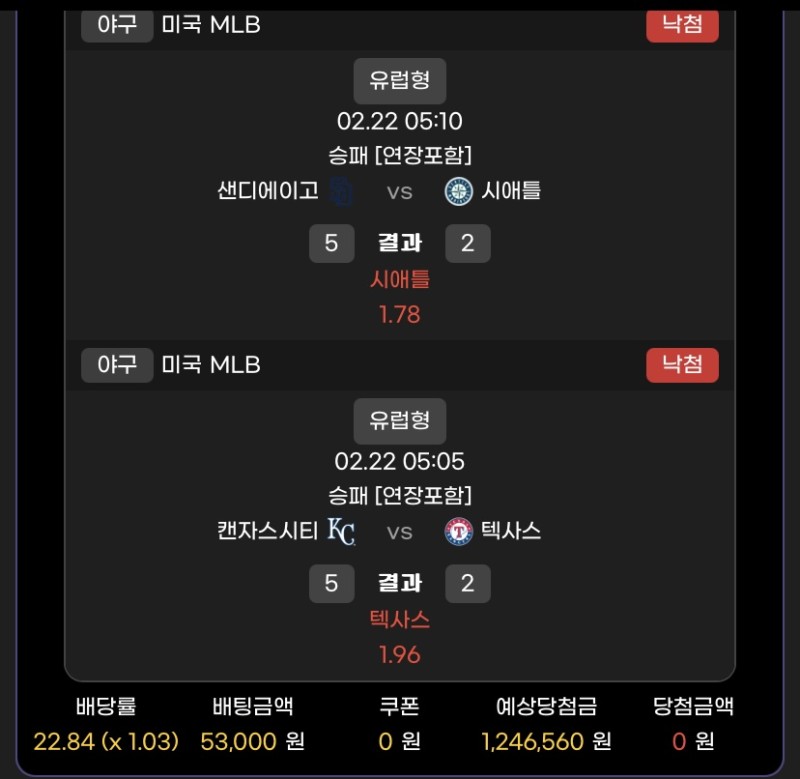The height and width of the screenshot is (779, 800).
Task: Tap 유럽형 chip for 샌디에이고 vs 시애틀
Action: coord(399,81)
